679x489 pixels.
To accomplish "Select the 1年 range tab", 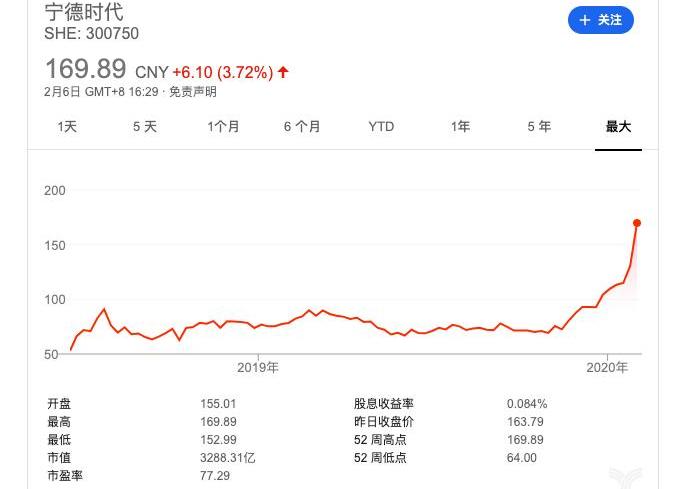I will pyautogui.click(x=460, y=127).
